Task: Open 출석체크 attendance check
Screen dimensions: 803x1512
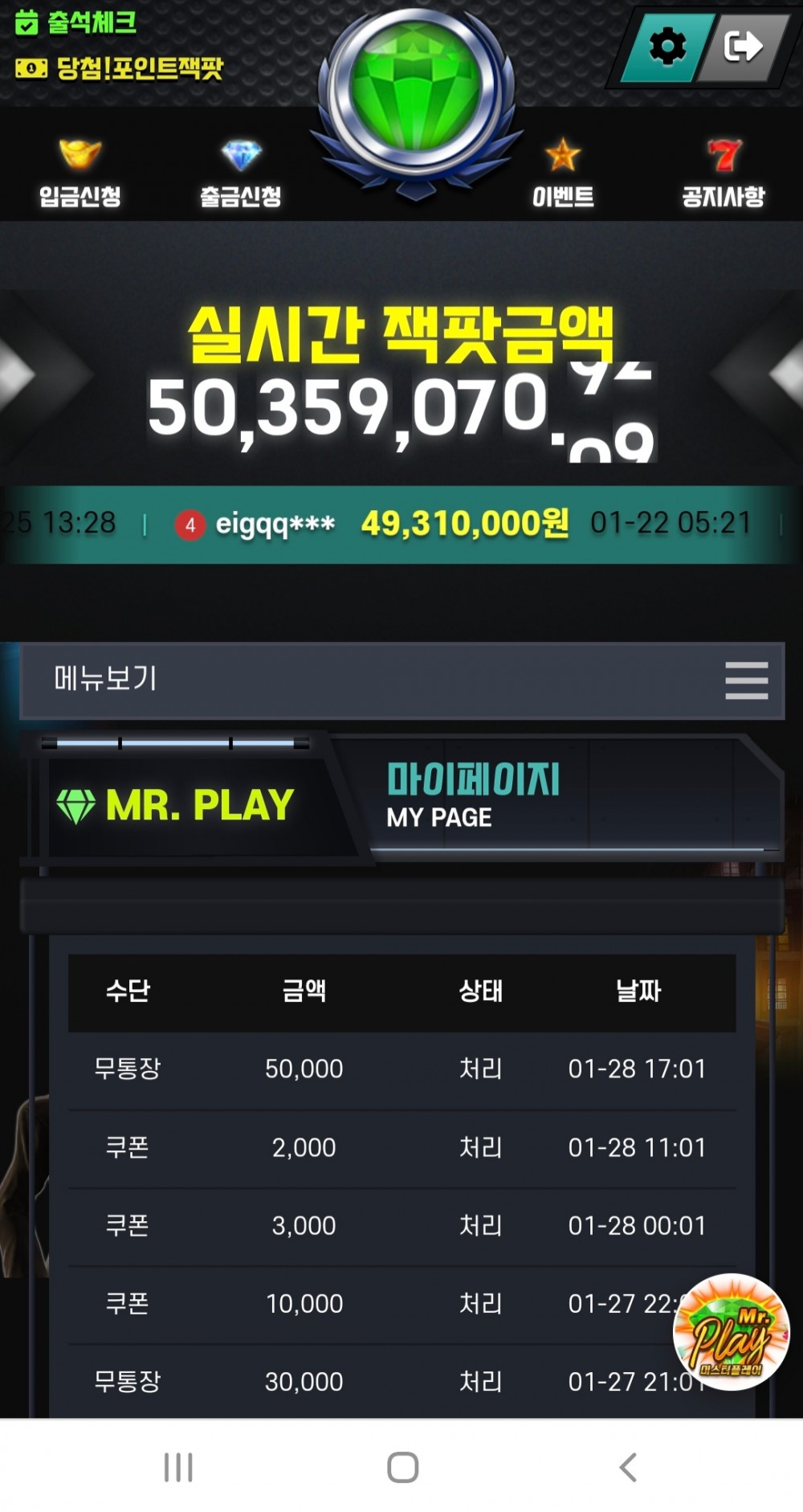Action: coord(76,22)
